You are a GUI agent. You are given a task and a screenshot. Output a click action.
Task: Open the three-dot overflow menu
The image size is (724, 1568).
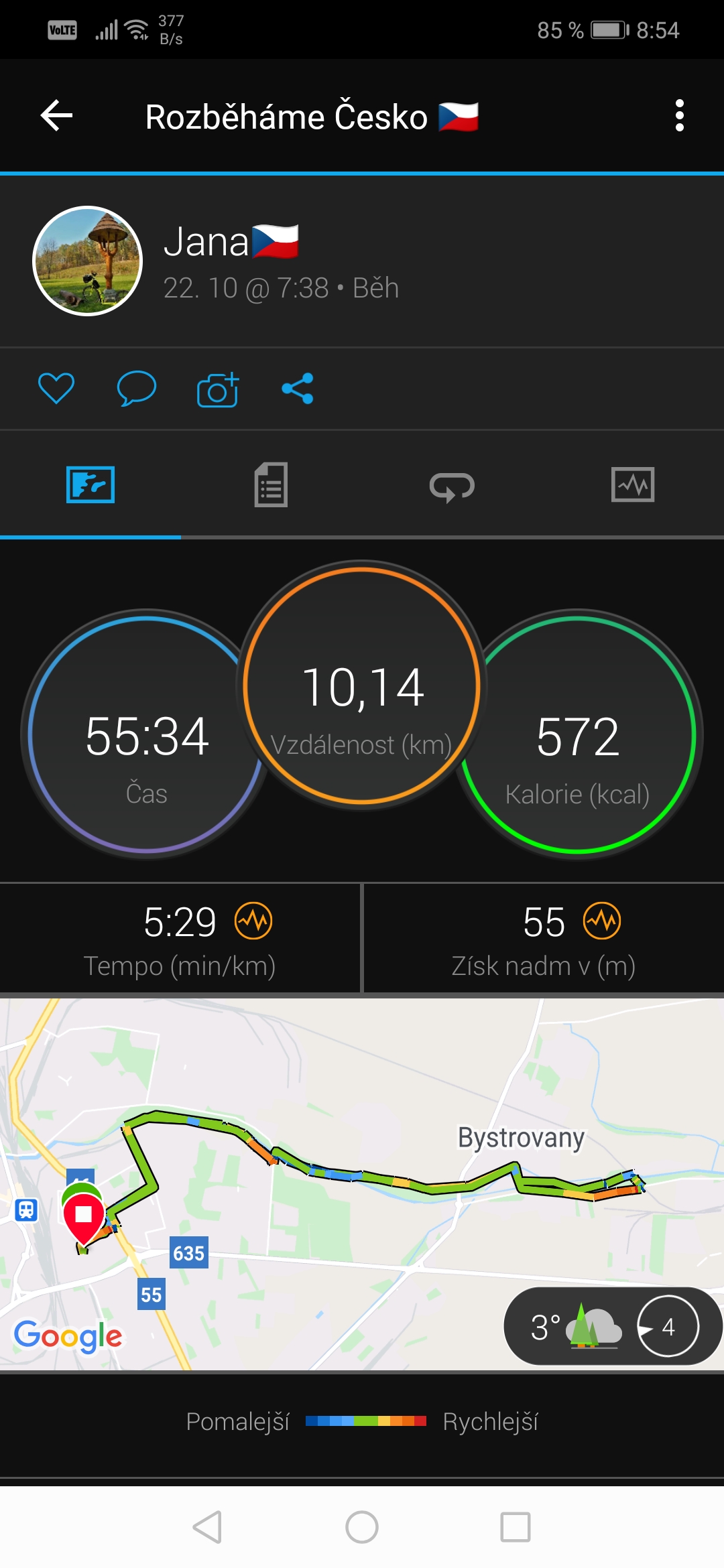pyautogui.click(x=679, y=116)
